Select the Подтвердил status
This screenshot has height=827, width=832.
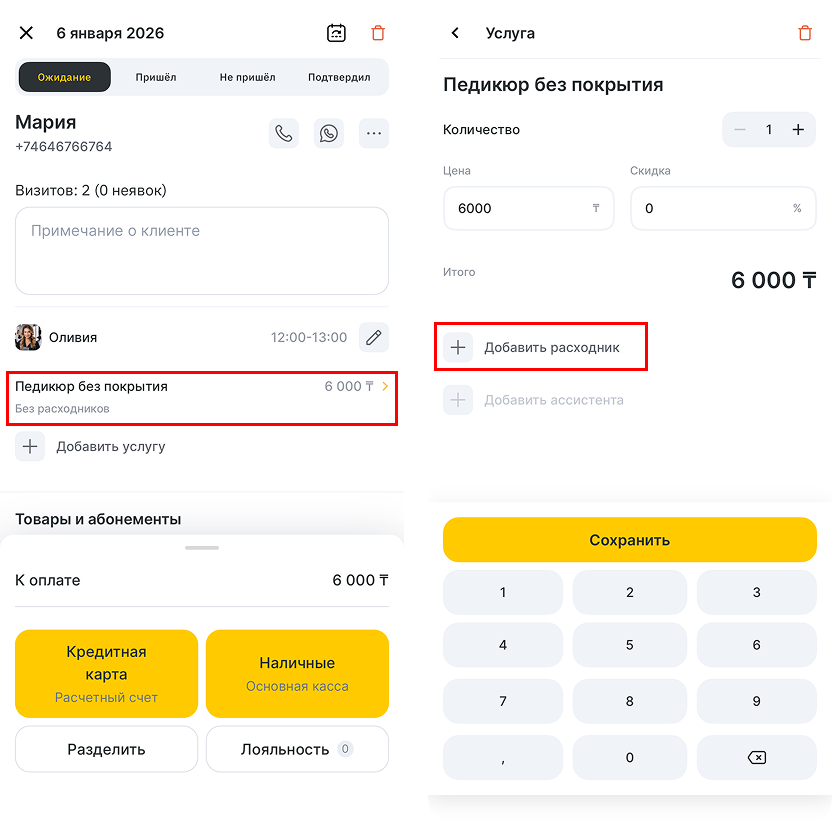click(339, 77)
